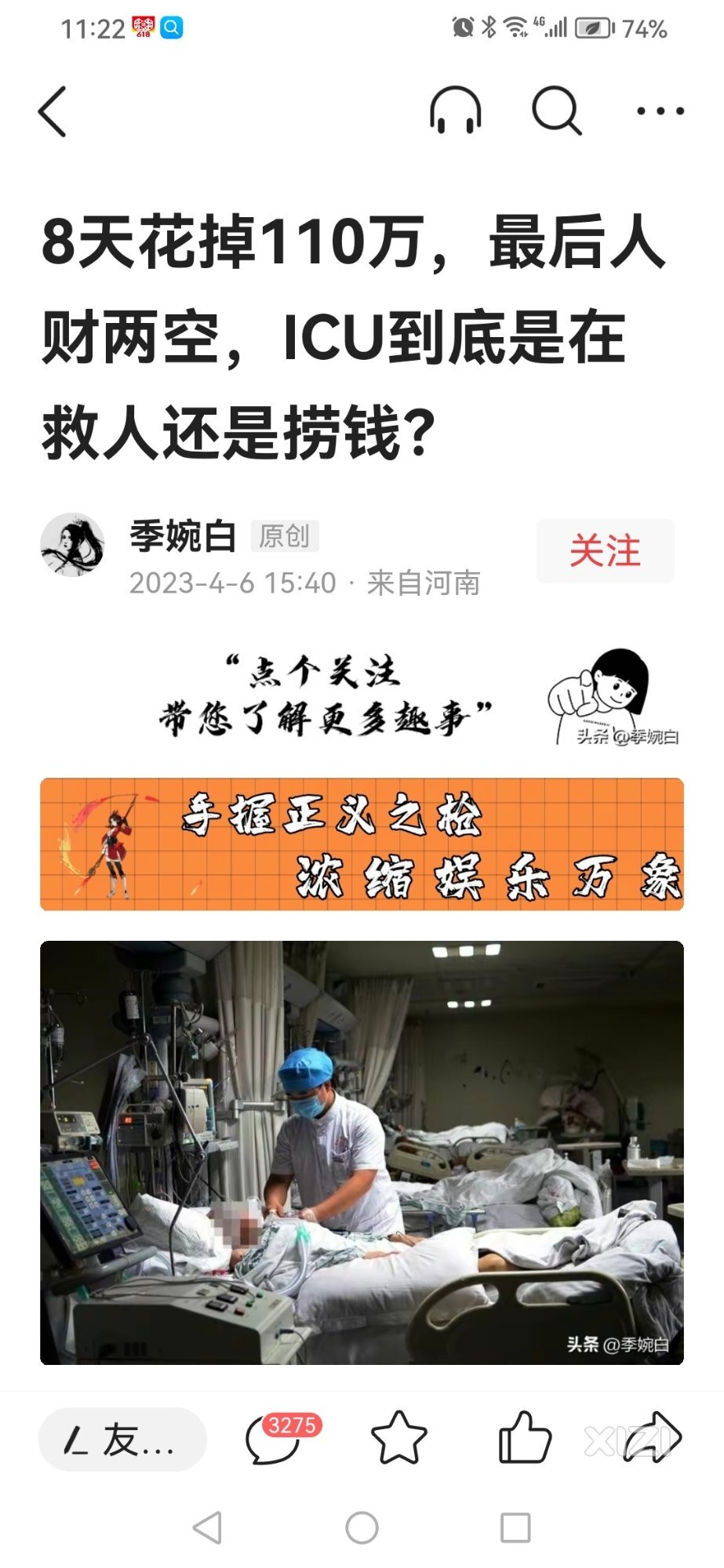Write a comment in the 友... field
The image size is (724, 1568).
(122, 1439)
